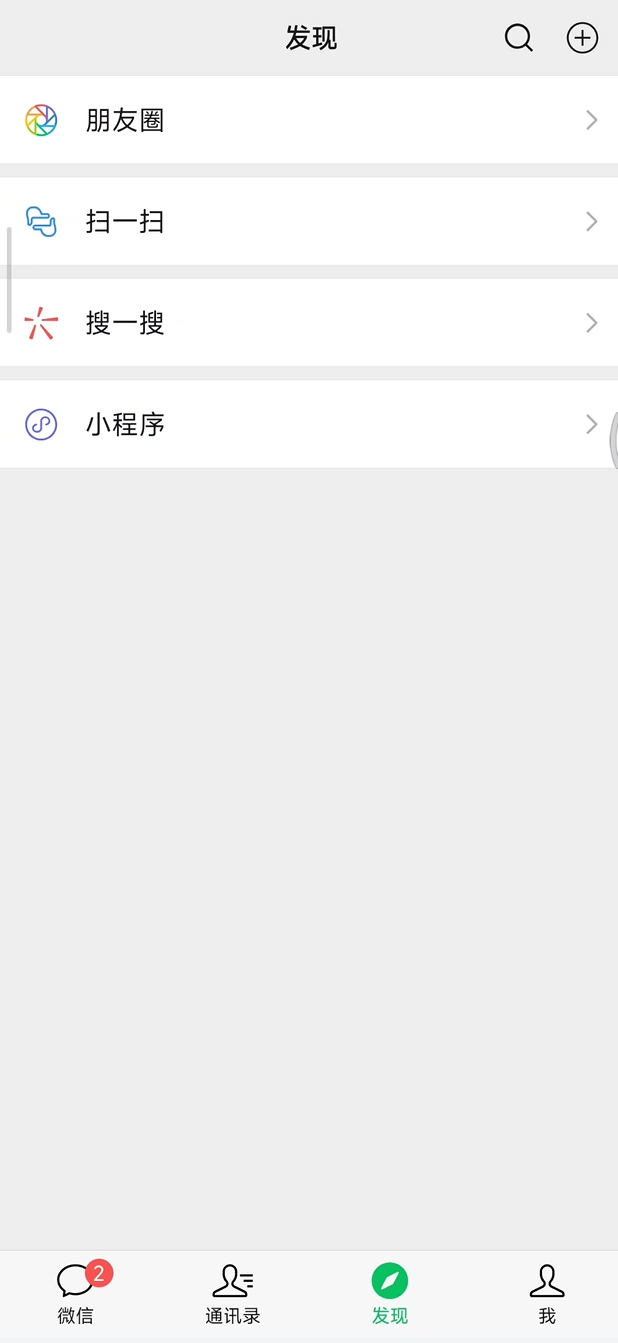This screenshot has width=618, height=1343.
Task: Switch to the 我 profile tab
Action: pos(546,1295)
